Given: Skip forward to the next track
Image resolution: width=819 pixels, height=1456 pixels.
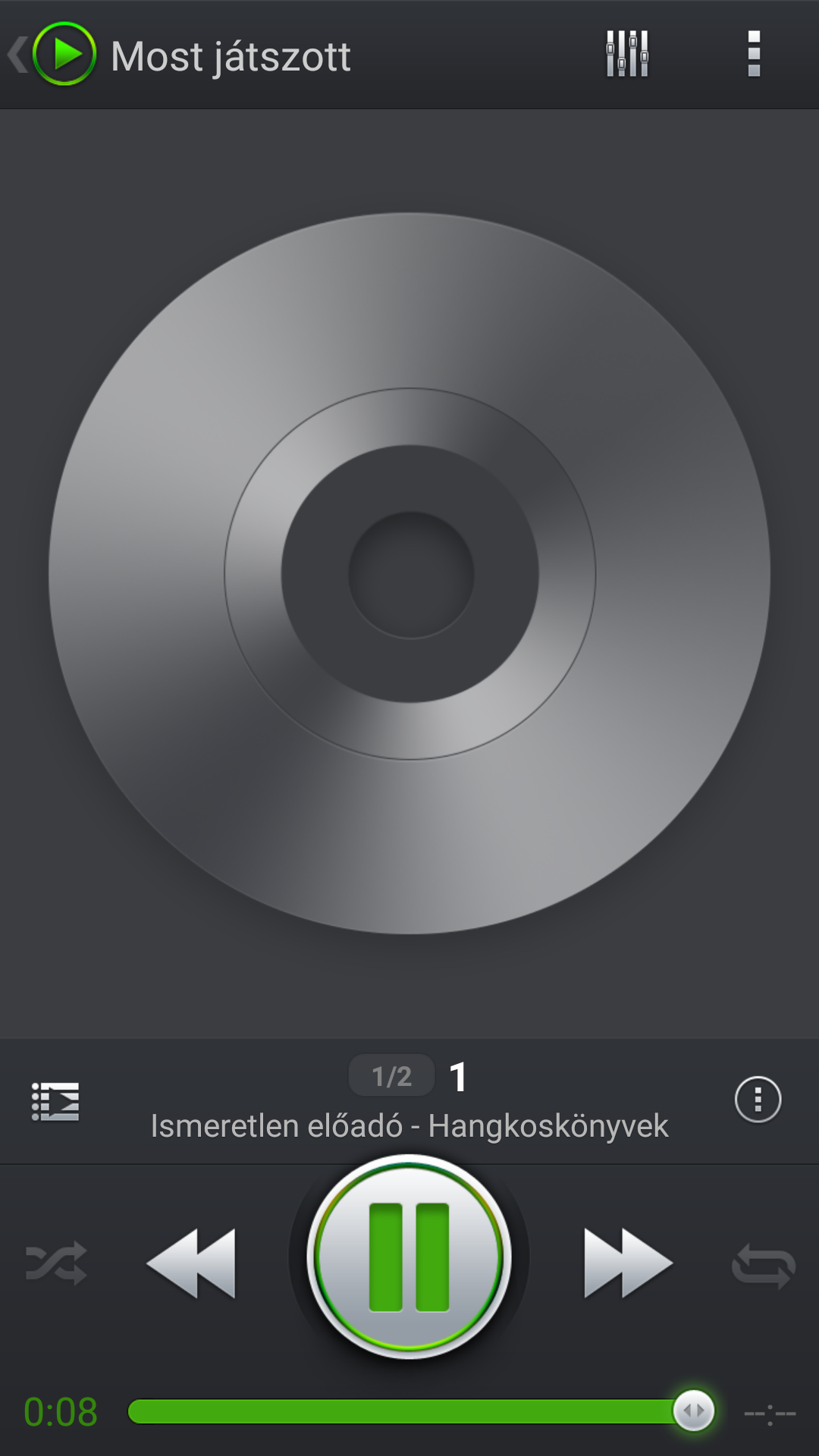Looking at the screenshot, I should (627, 1263).
